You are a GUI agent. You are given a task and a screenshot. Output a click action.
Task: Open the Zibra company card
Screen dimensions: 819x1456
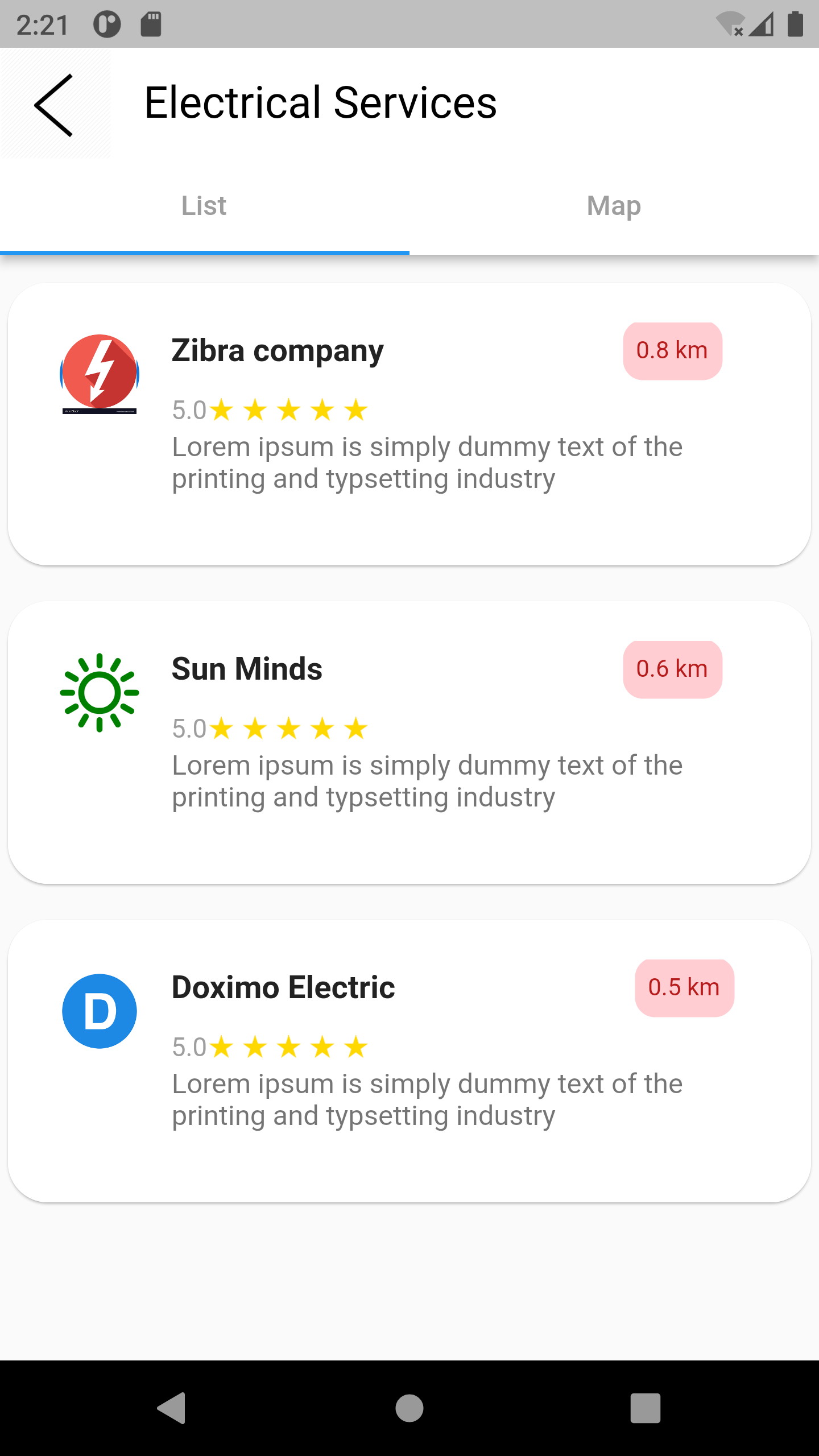point(409,424)
